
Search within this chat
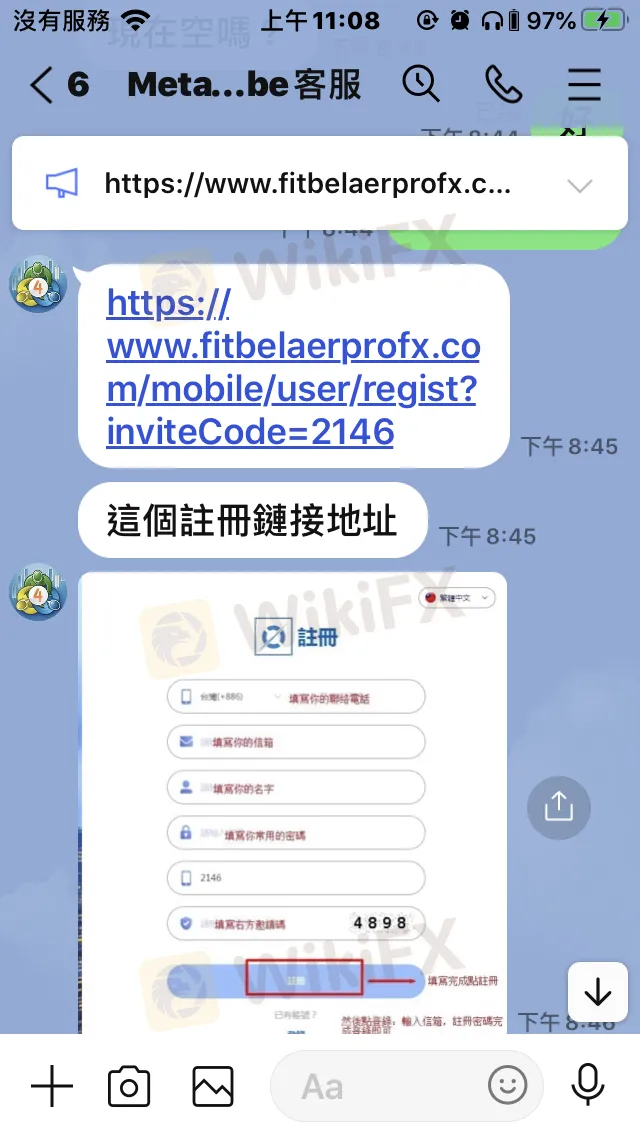[420, 84]
